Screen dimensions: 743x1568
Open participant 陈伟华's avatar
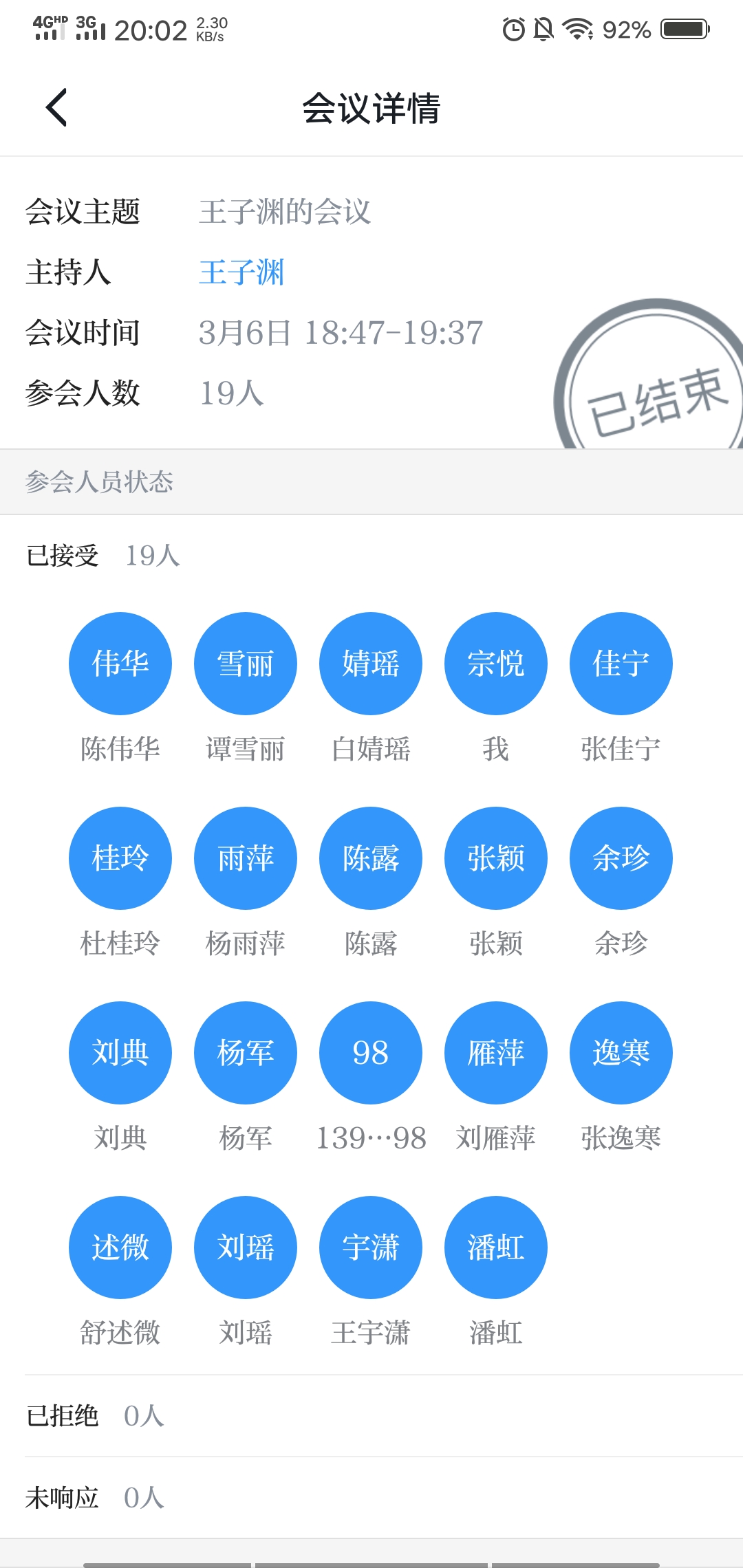click(x=120, y=664)
